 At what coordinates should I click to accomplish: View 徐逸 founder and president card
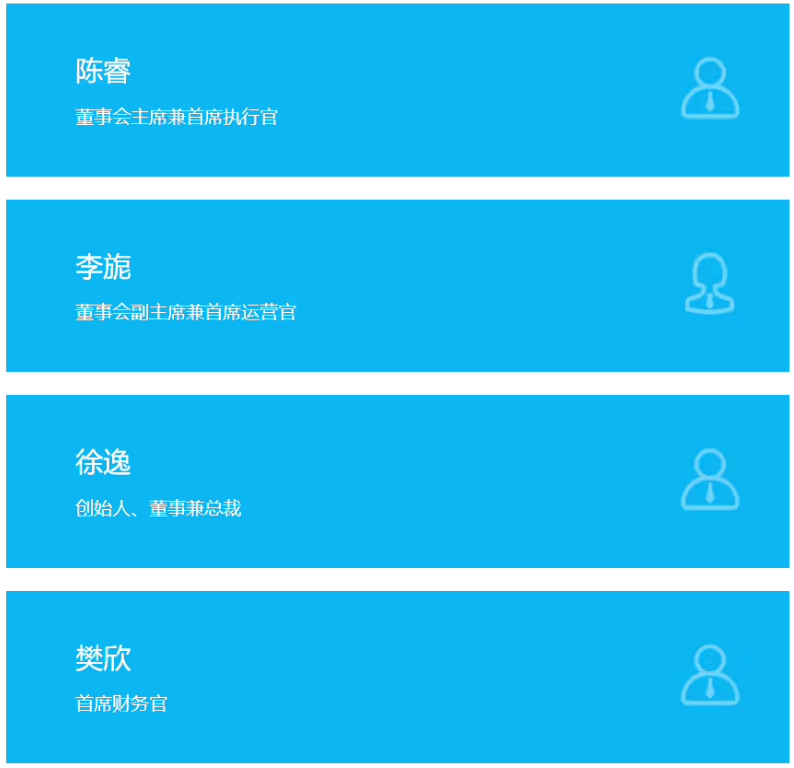tap(397, 481)
